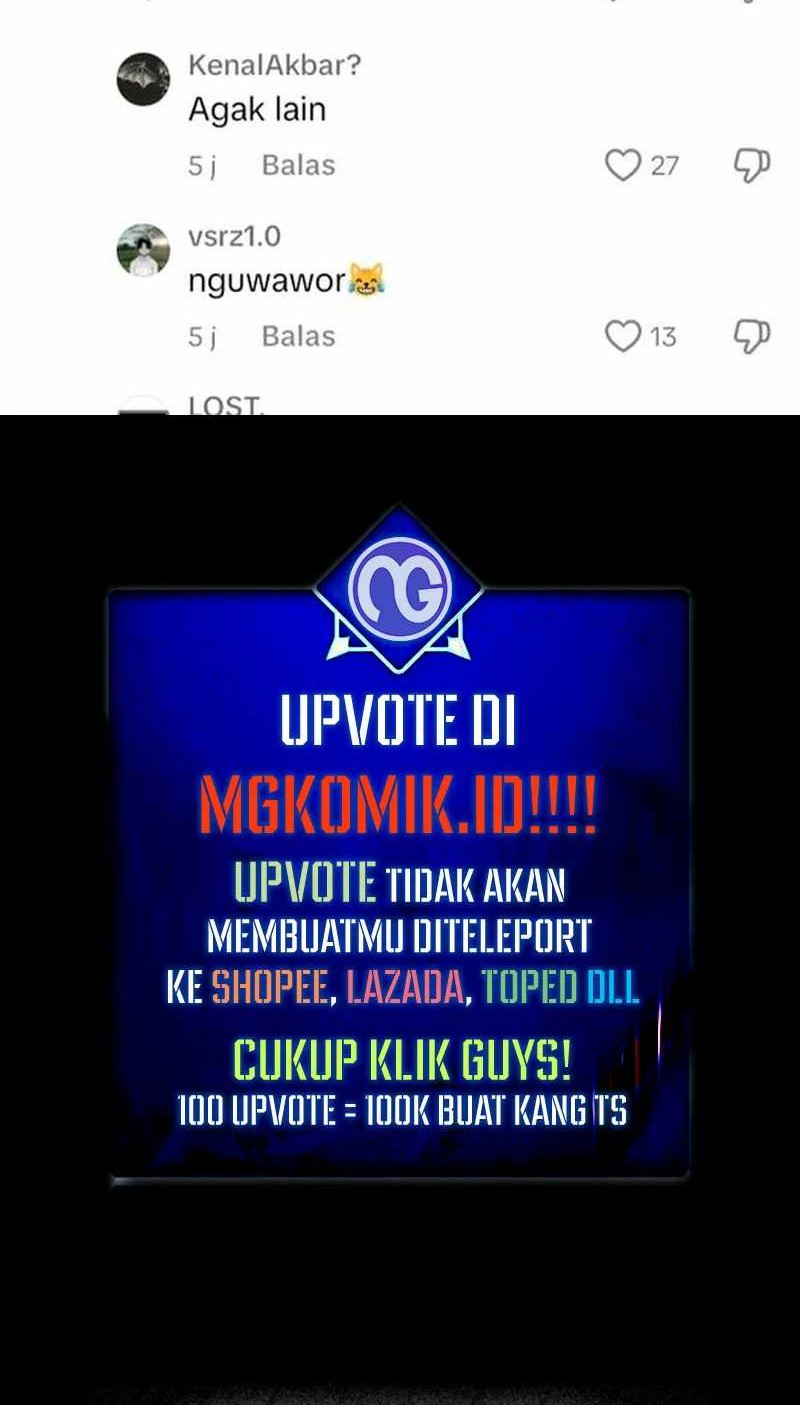Image resolution: width=800 pixels, height=1405 pixels.
Task: Tap LOST's circular avatar at the bottom
Action: (x=143, y=405)
